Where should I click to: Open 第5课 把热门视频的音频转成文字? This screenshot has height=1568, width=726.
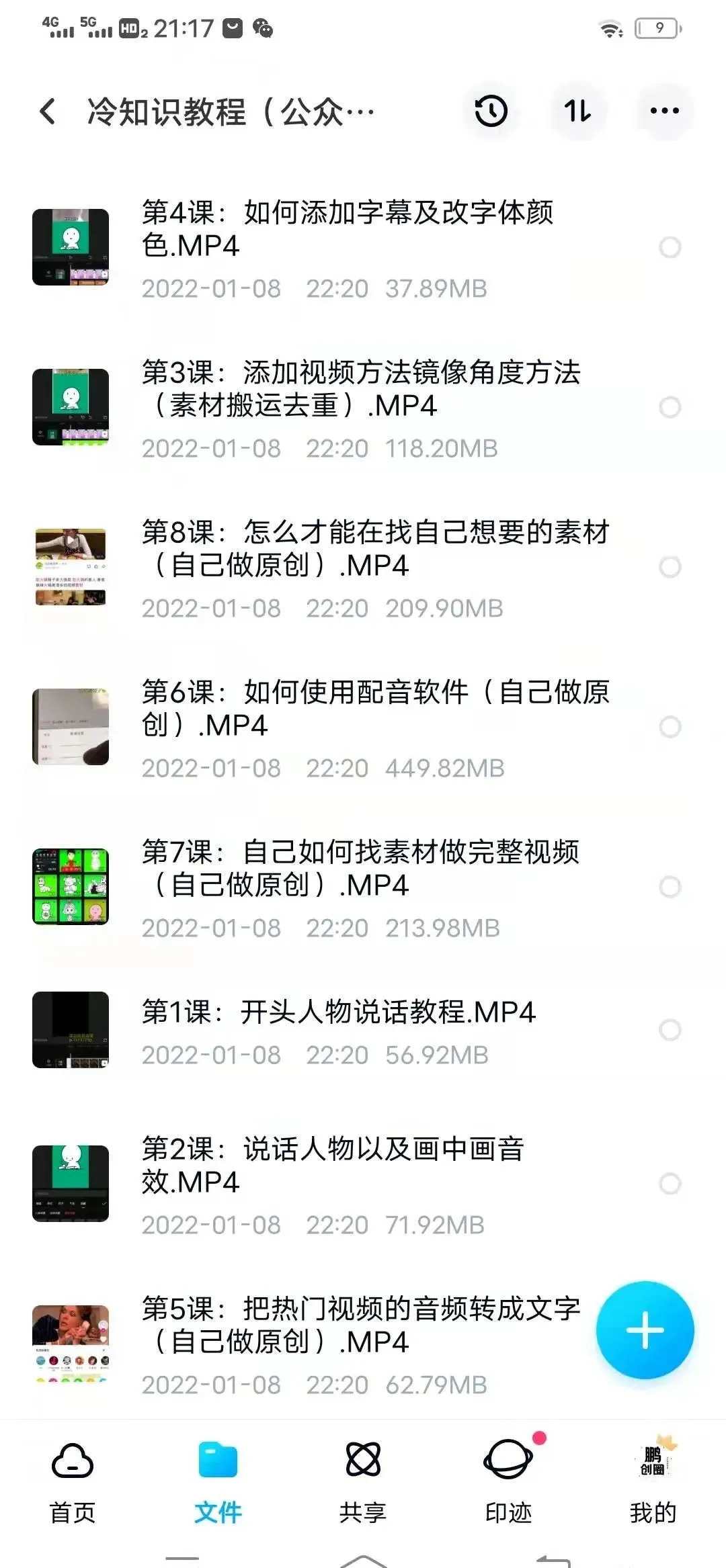point(360,1325)
